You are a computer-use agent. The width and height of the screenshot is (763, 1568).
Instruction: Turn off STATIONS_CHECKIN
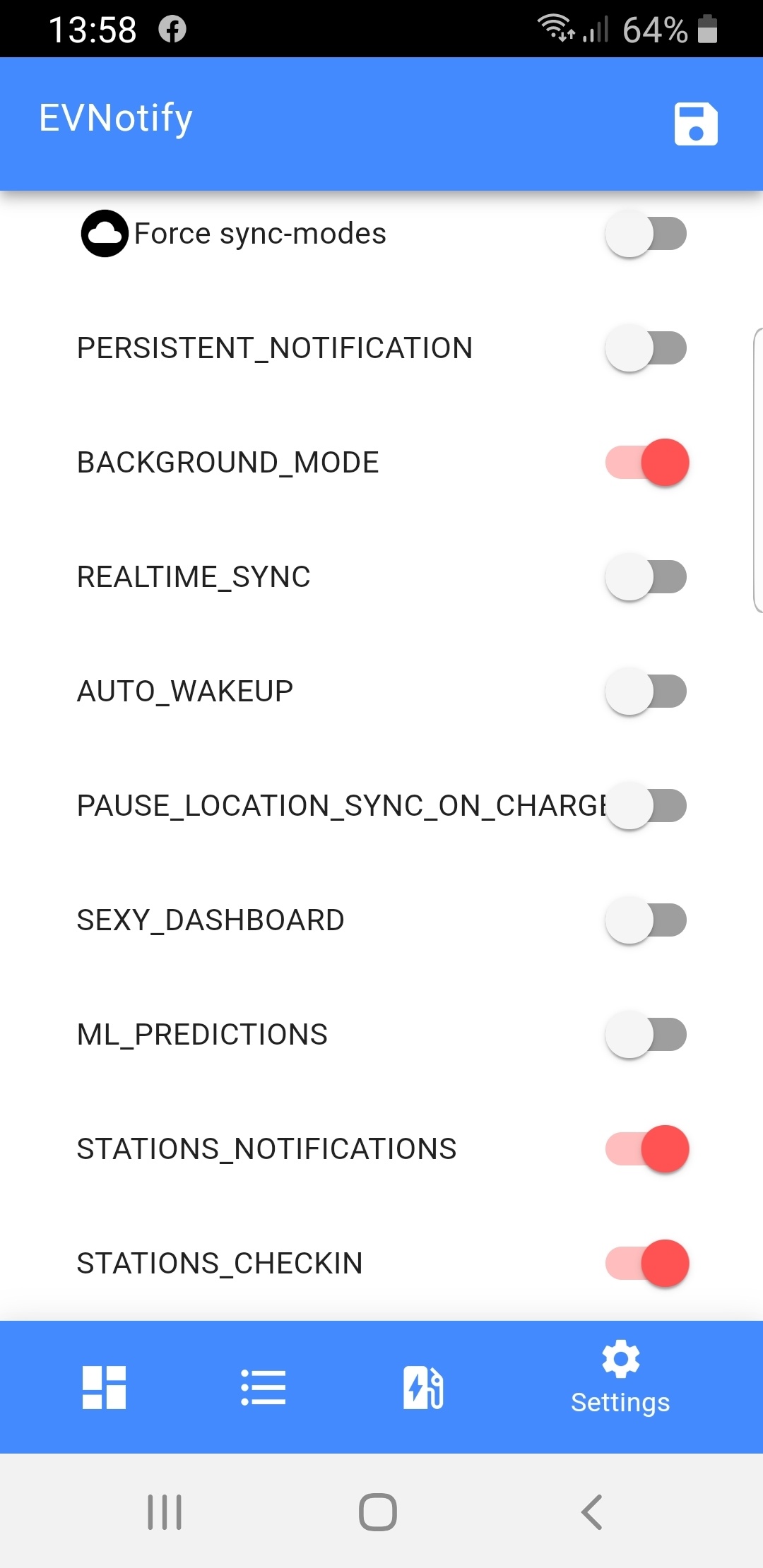(x=646, y=1264)
